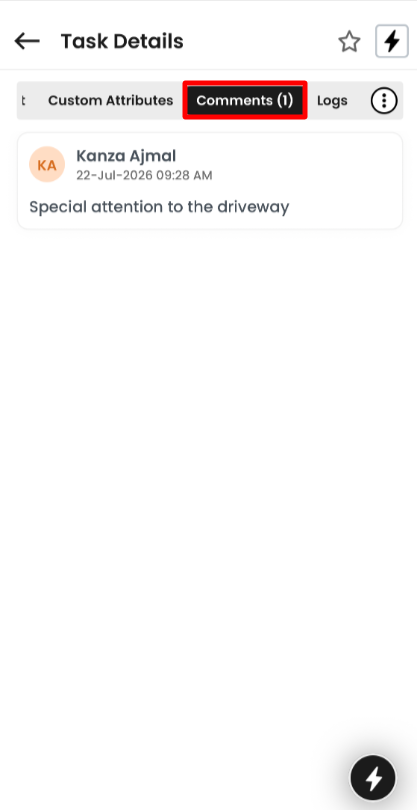This screenshot has height=810, width=417.
Task: Open the three-dot tab overflow menu
Action: [384, 100]
